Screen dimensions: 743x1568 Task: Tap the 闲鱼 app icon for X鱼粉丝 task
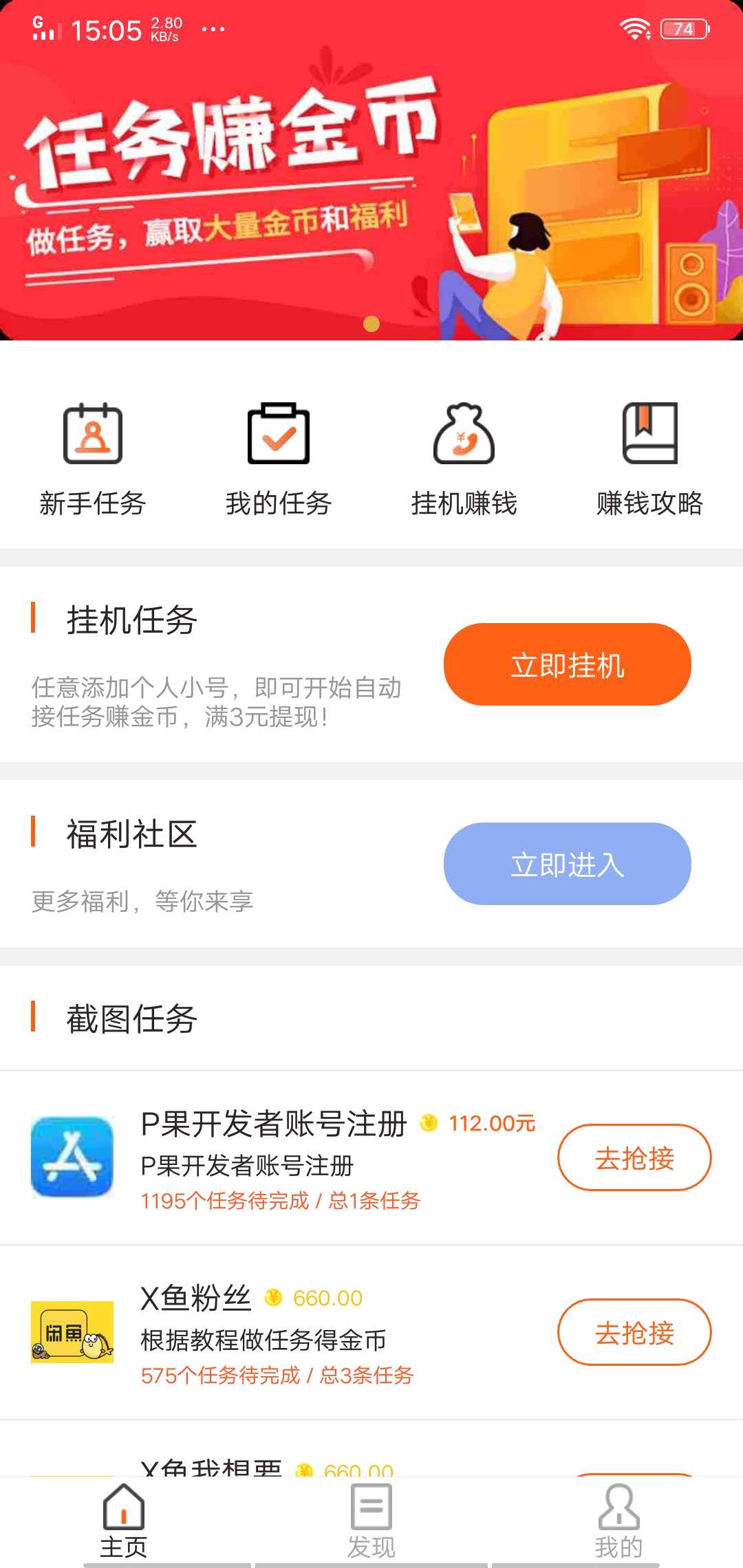[x=73, y=1333]
